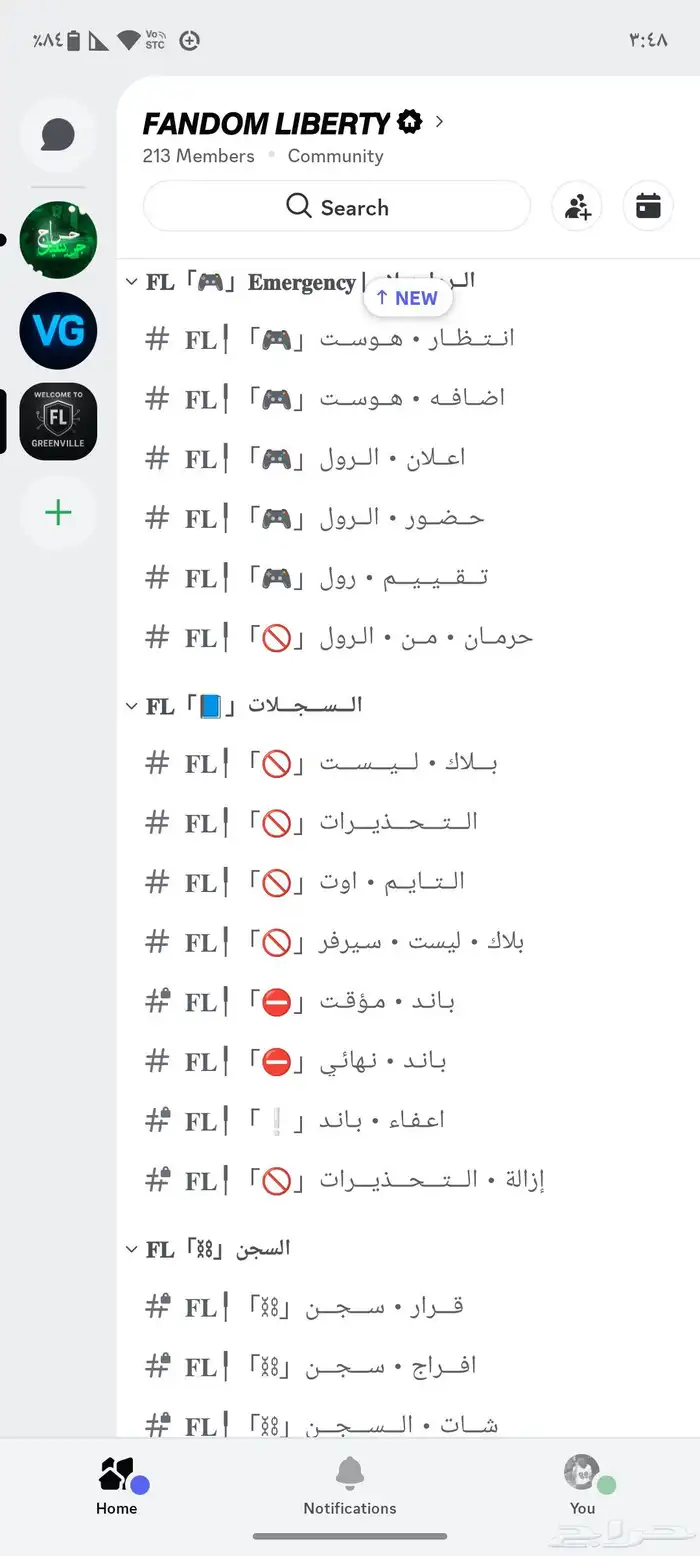Screen dimensions: 700x1556
Task: Switch to the You profile tab
Action: 583,1486
